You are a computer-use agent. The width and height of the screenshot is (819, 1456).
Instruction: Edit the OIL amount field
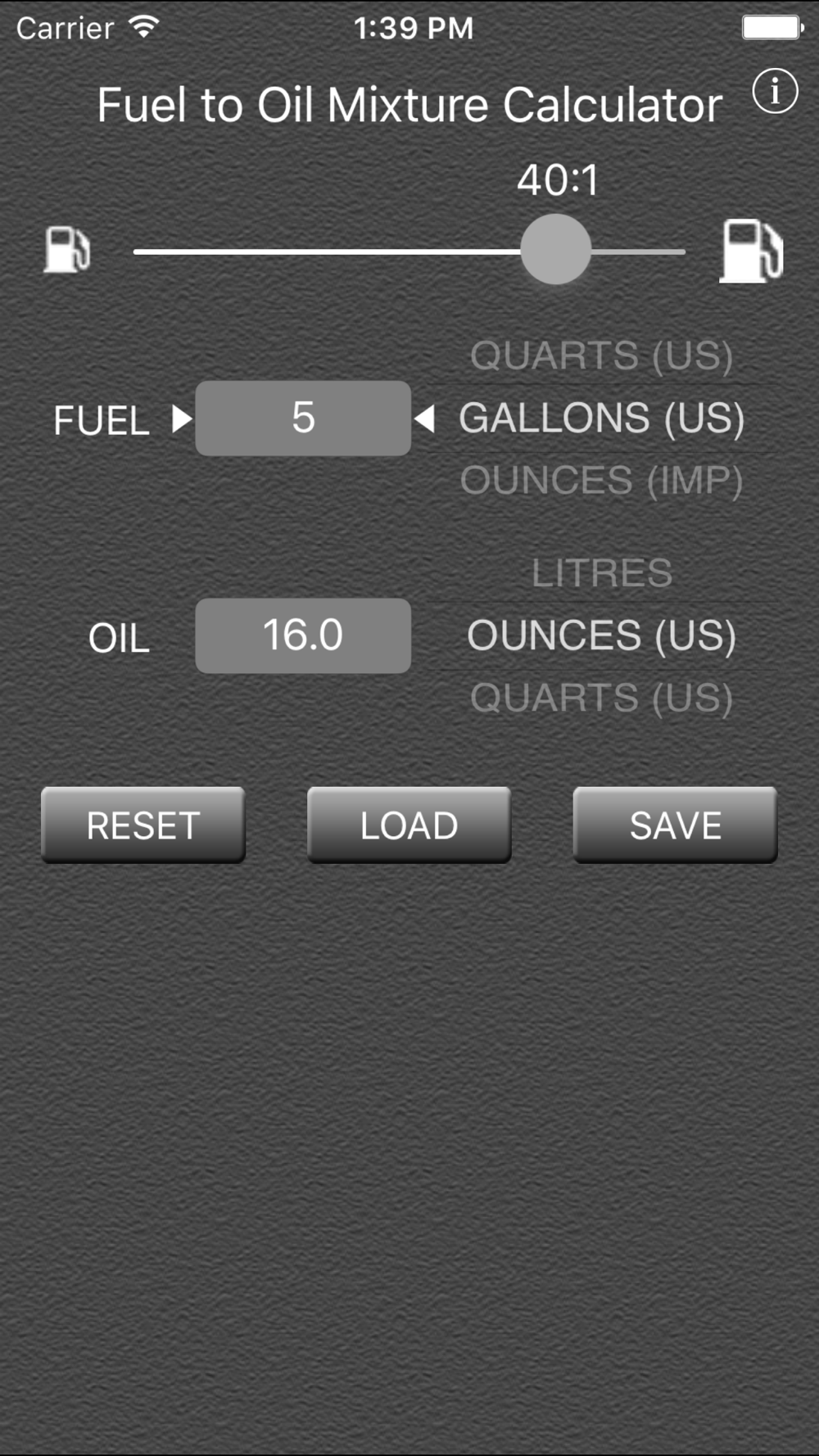click(303, 635)
